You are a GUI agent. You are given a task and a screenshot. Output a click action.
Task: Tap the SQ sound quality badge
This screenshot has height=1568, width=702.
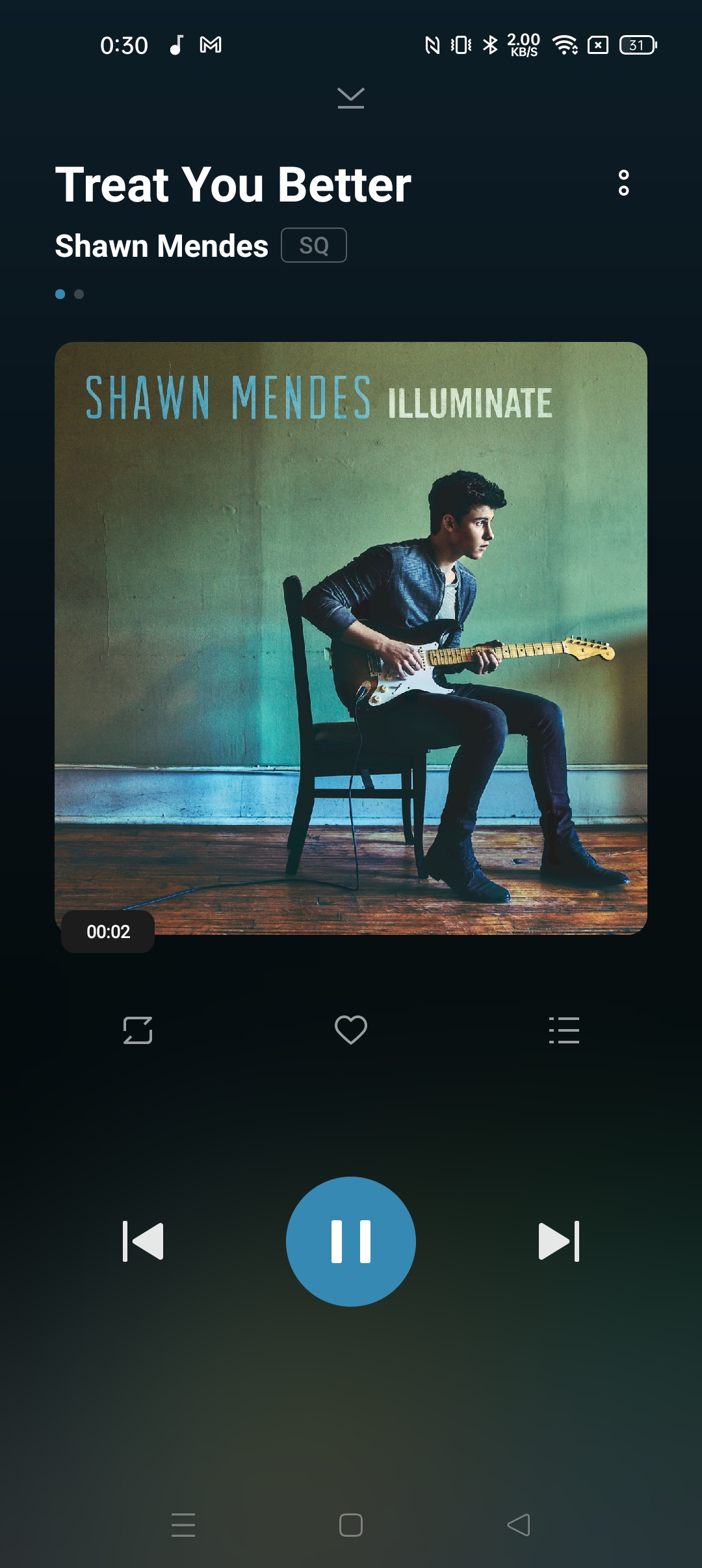314,246
